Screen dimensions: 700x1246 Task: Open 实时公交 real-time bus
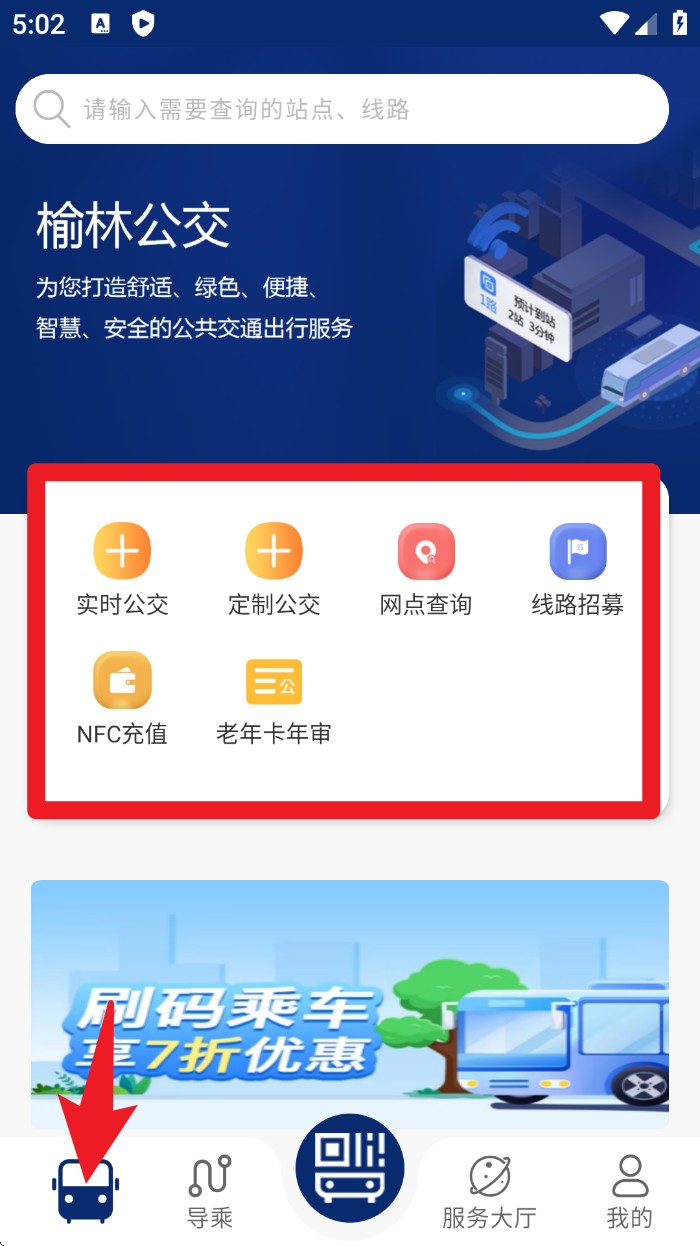tap(122, 568)
